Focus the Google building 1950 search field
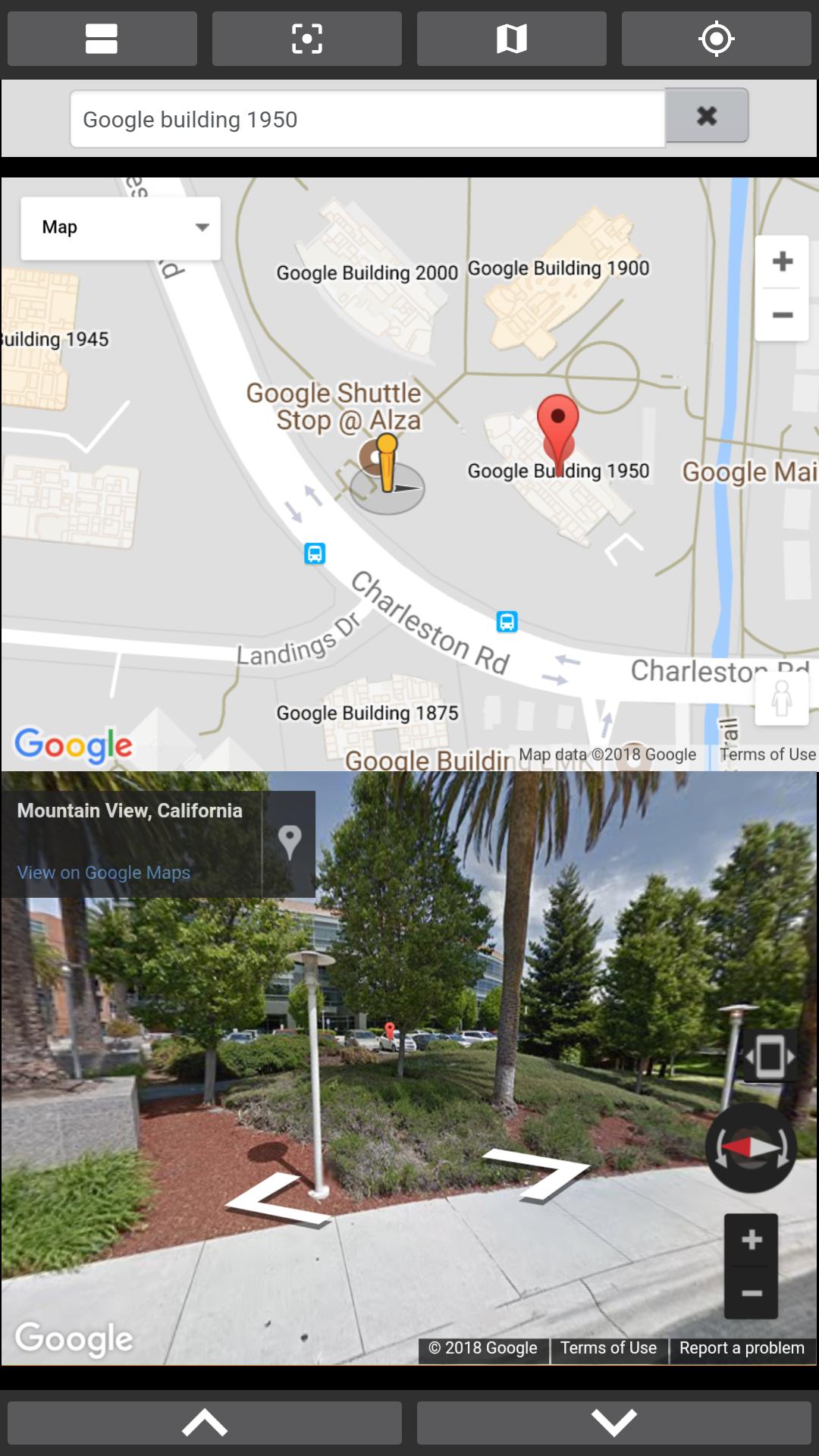Image resolution: width=819 pixels, height=1456 pixels. [x=367, y=119]
